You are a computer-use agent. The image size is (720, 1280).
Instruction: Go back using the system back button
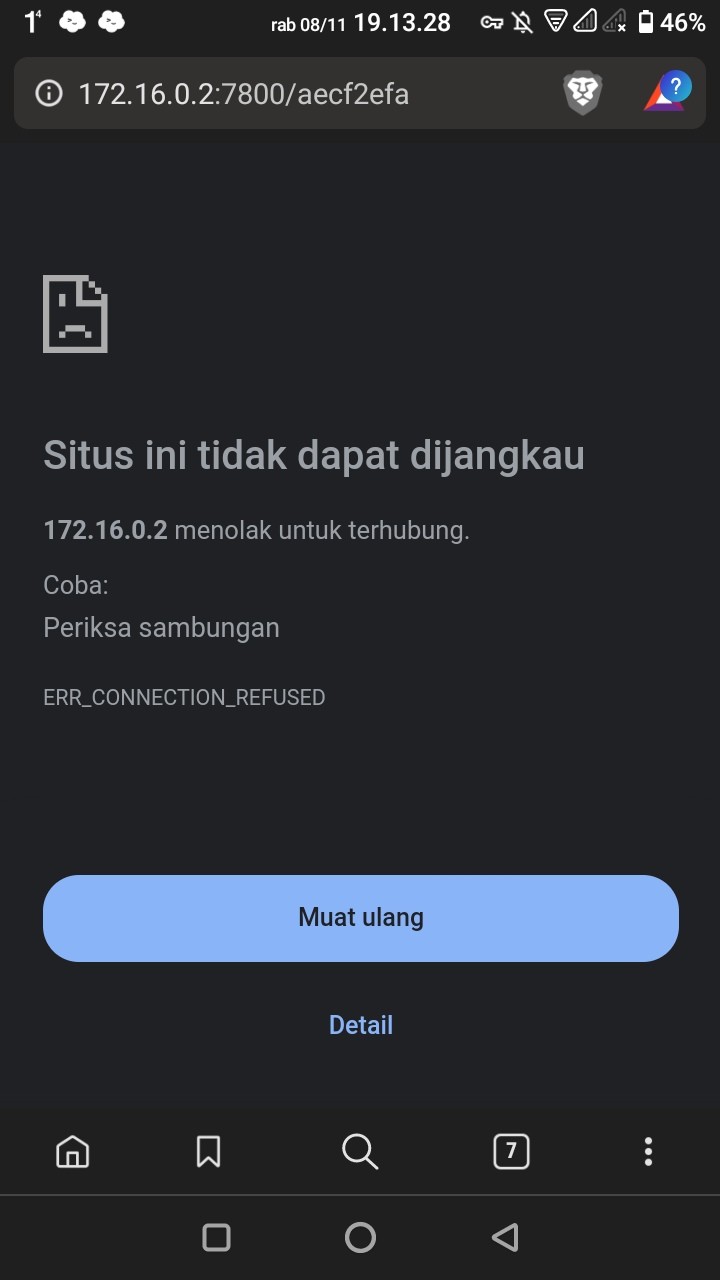(x=506, y=1238)
